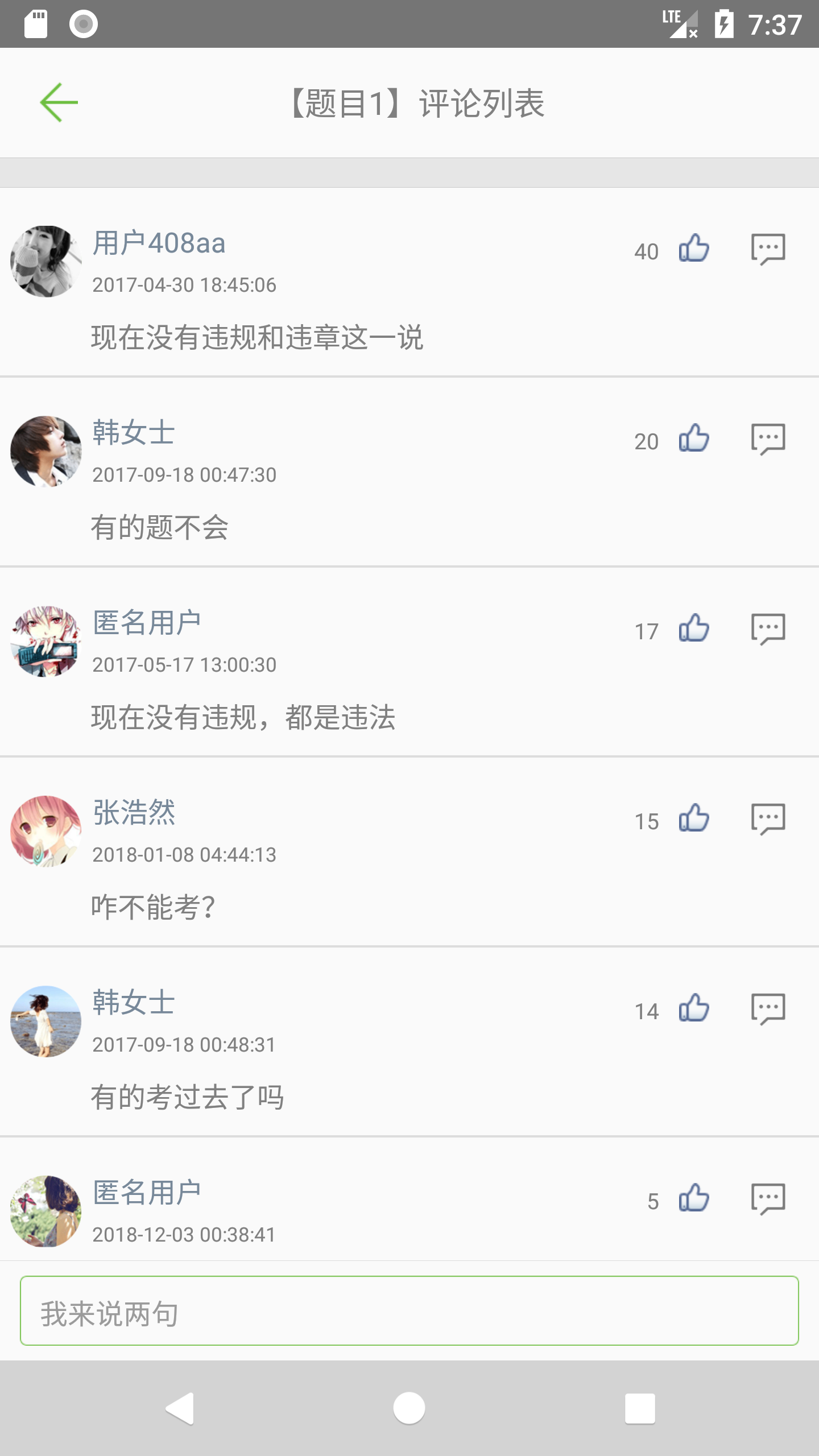Reply to 张浩然's comment
This screenshot has height=1456, width=819.
768,818
